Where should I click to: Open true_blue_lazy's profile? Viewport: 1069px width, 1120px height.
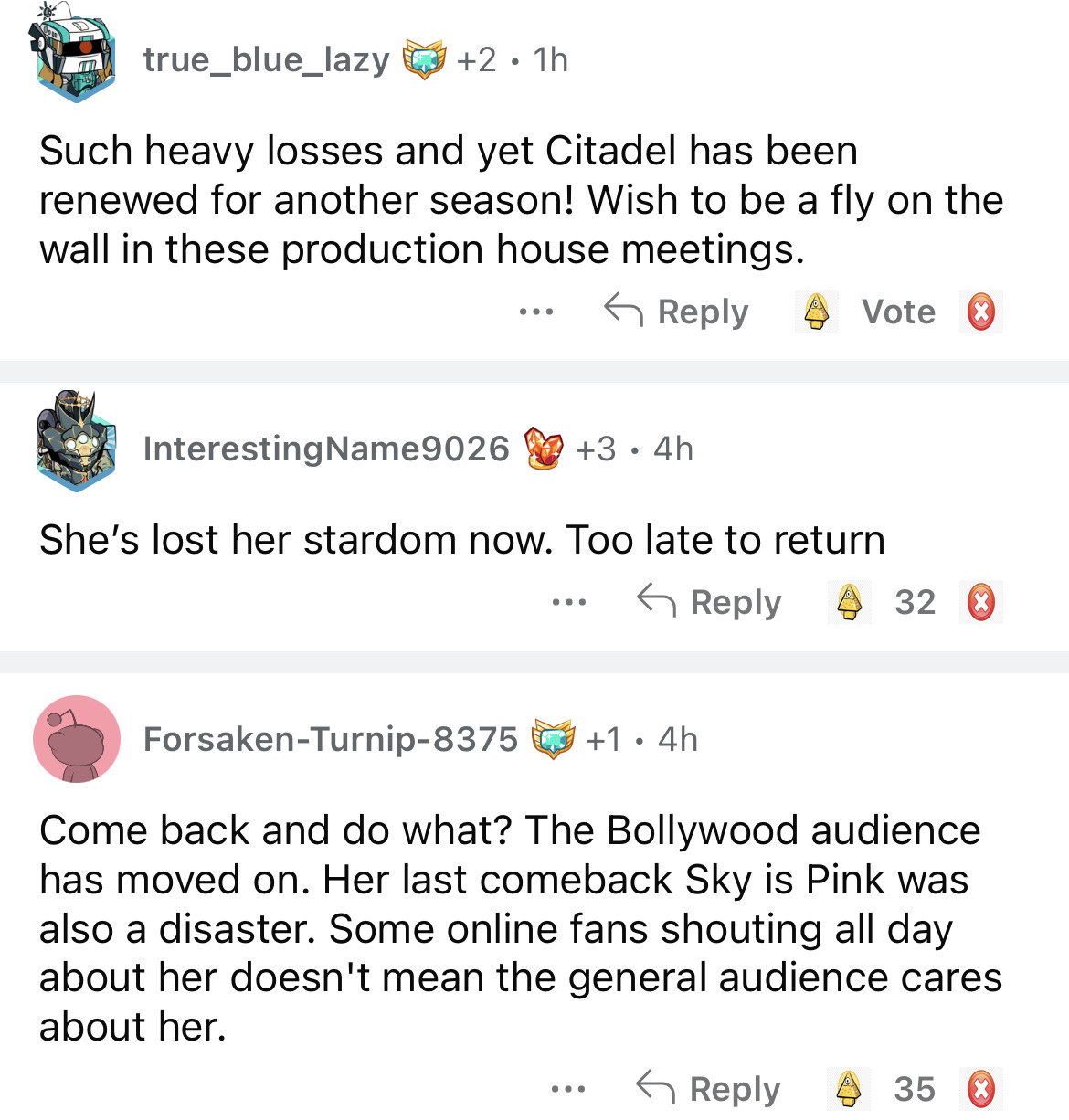(x=266, y=60)
